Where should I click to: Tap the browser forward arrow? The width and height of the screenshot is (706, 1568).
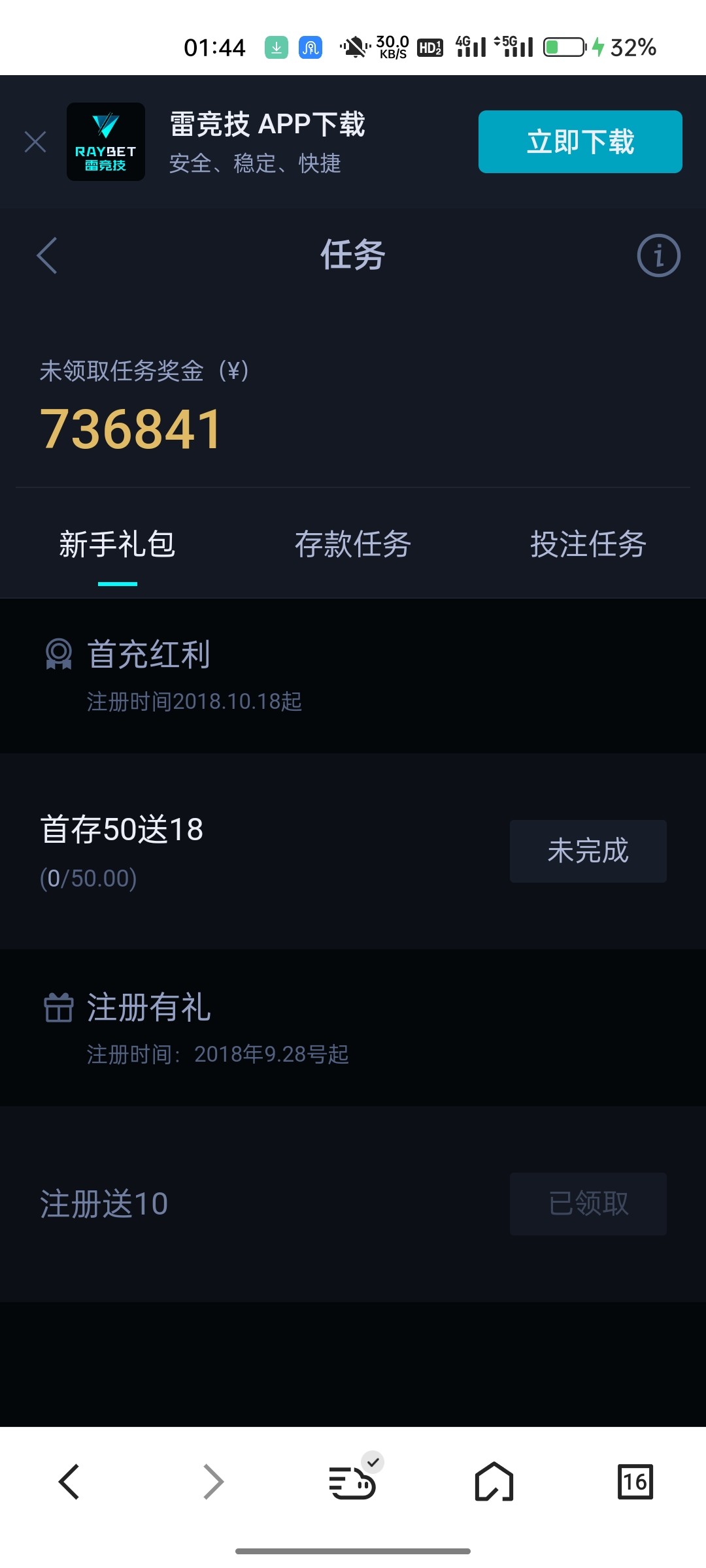pos(213,1482)
